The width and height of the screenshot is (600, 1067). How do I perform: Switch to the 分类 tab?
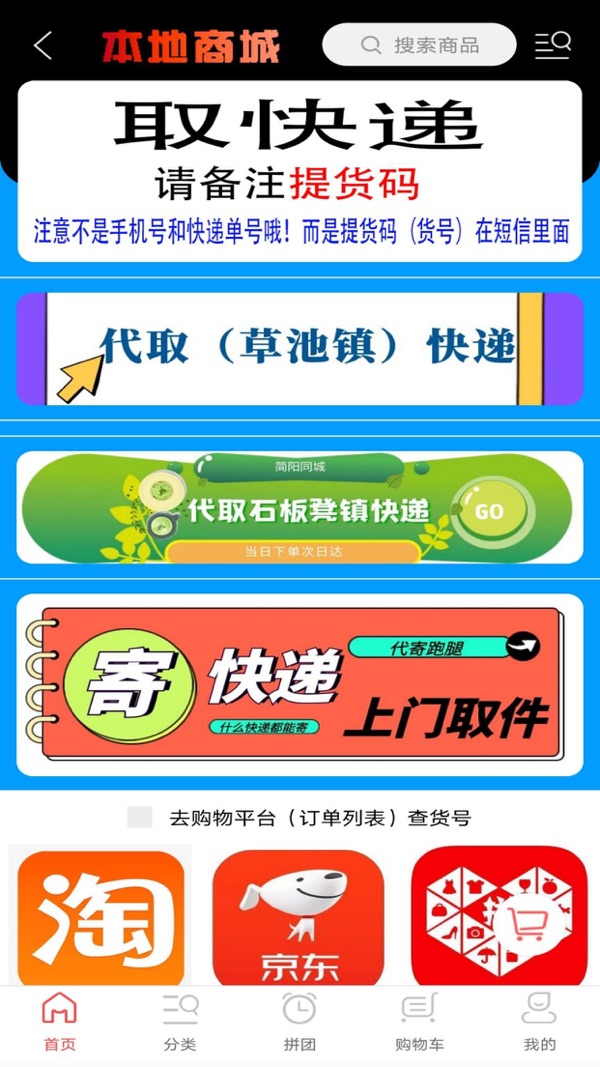point(180,1022)
